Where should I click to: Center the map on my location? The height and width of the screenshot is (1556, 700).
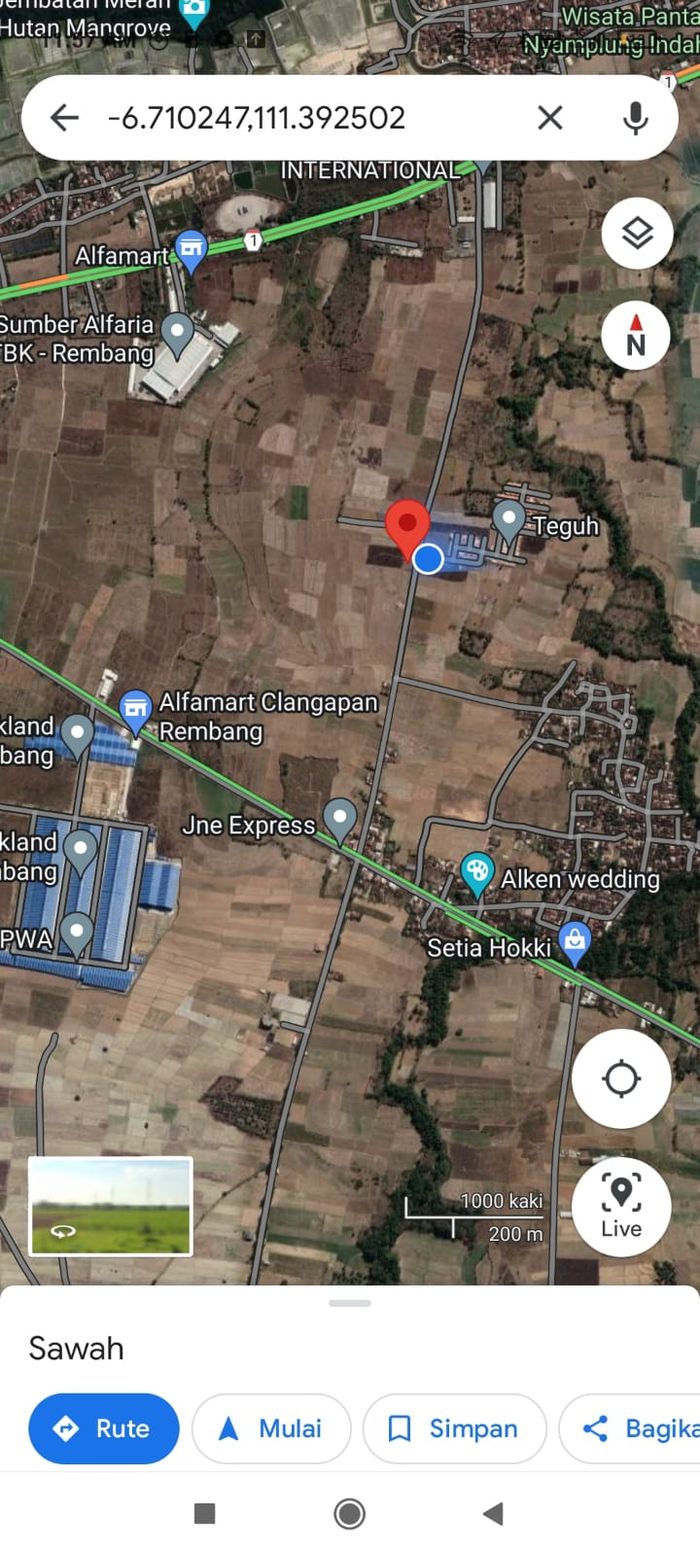click(x=621, y=1079)
